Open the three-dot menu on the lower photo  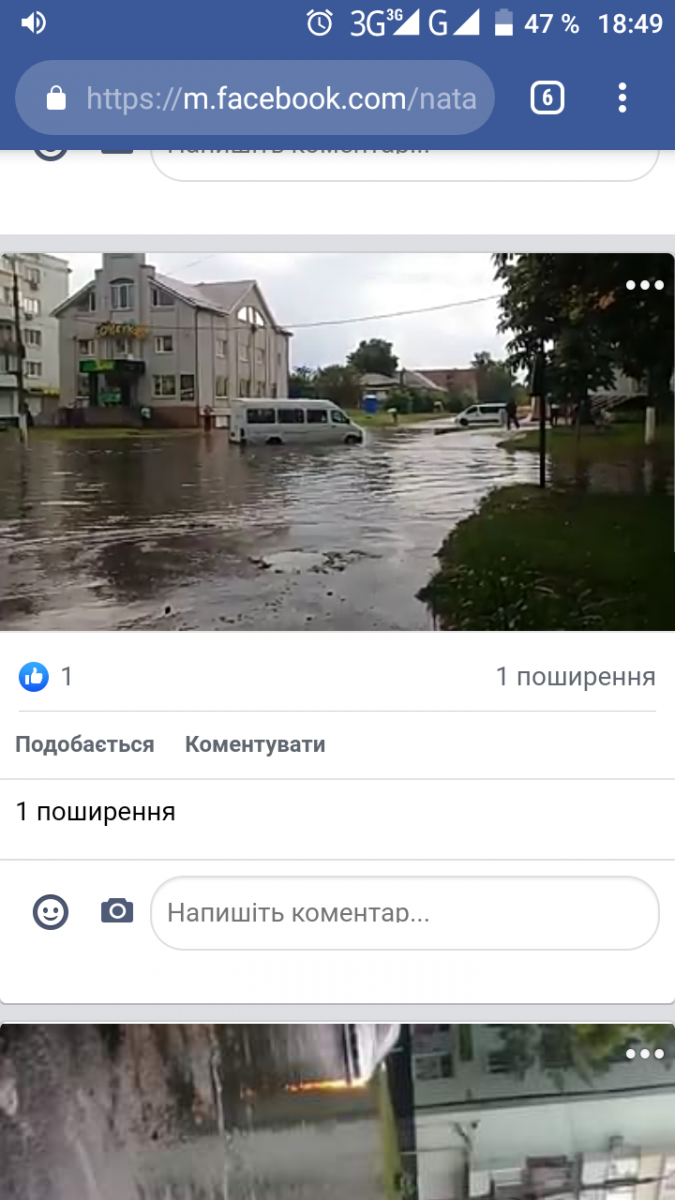pos(644,1054)
